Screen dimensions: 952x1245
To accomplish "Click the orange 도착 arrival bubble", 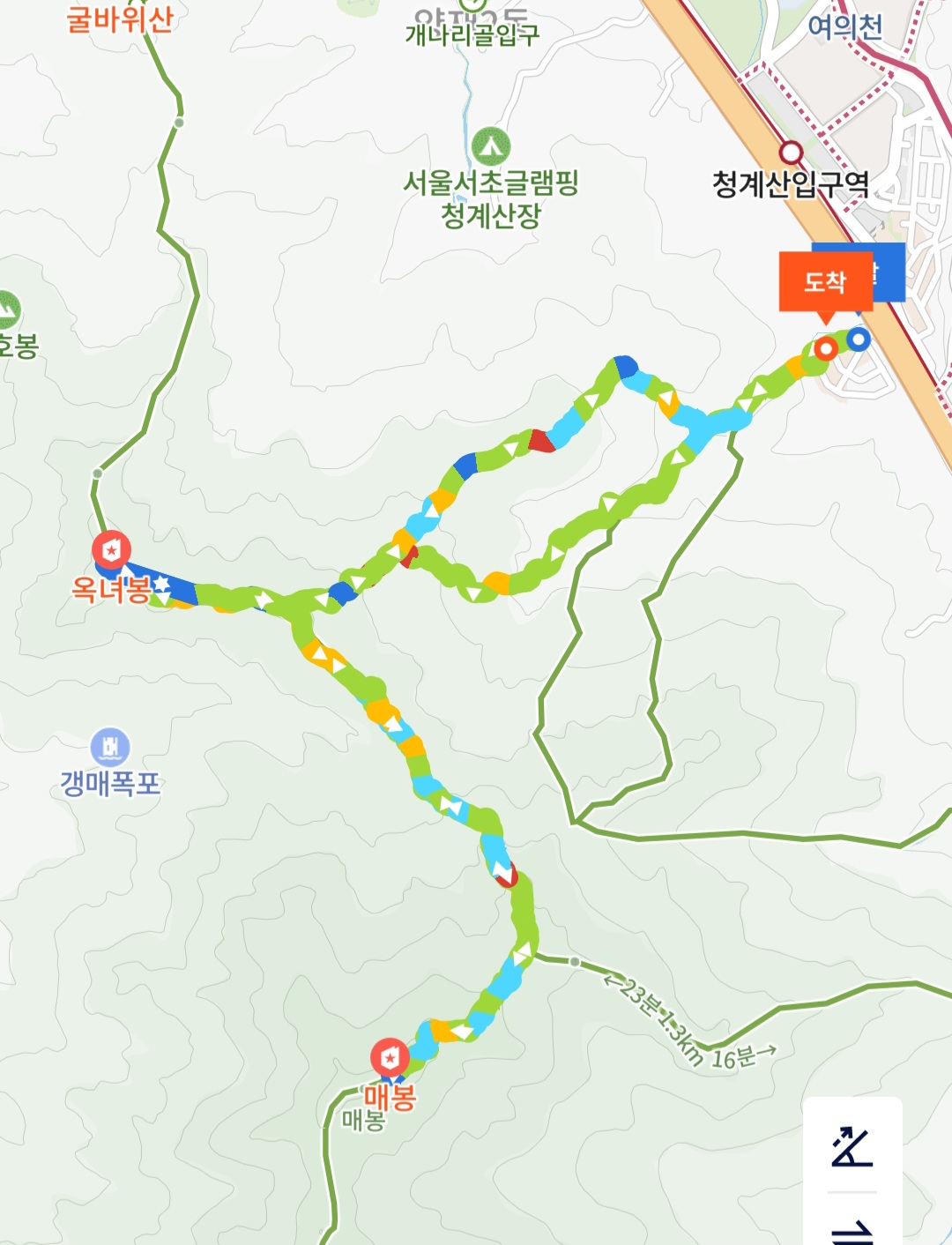I will [x=825, y=282].
